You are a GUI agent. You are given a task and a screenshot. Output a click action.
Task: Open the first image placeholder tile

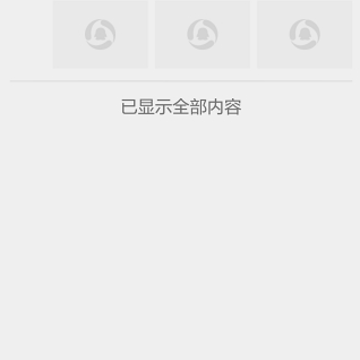(x=100, y=34)
